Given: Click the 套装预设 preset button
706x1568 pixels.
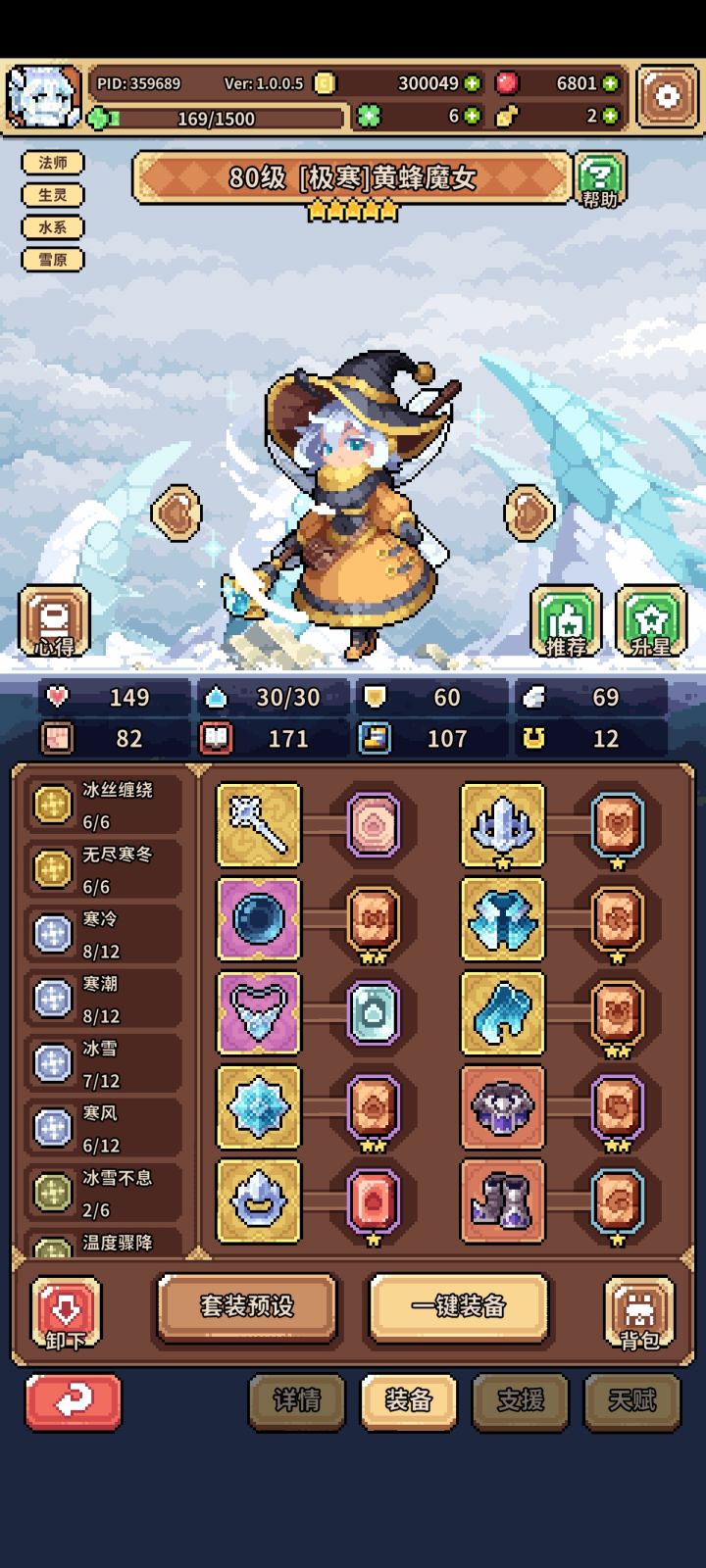Looking at the screenshot, I should click(246, 1305).
